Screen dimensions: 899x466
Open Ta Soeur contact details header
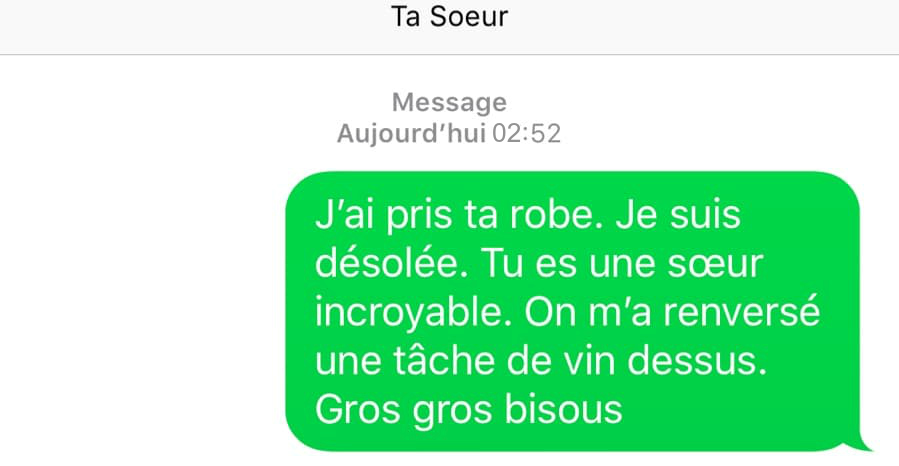pyautogui.click(x=449, y=17)
